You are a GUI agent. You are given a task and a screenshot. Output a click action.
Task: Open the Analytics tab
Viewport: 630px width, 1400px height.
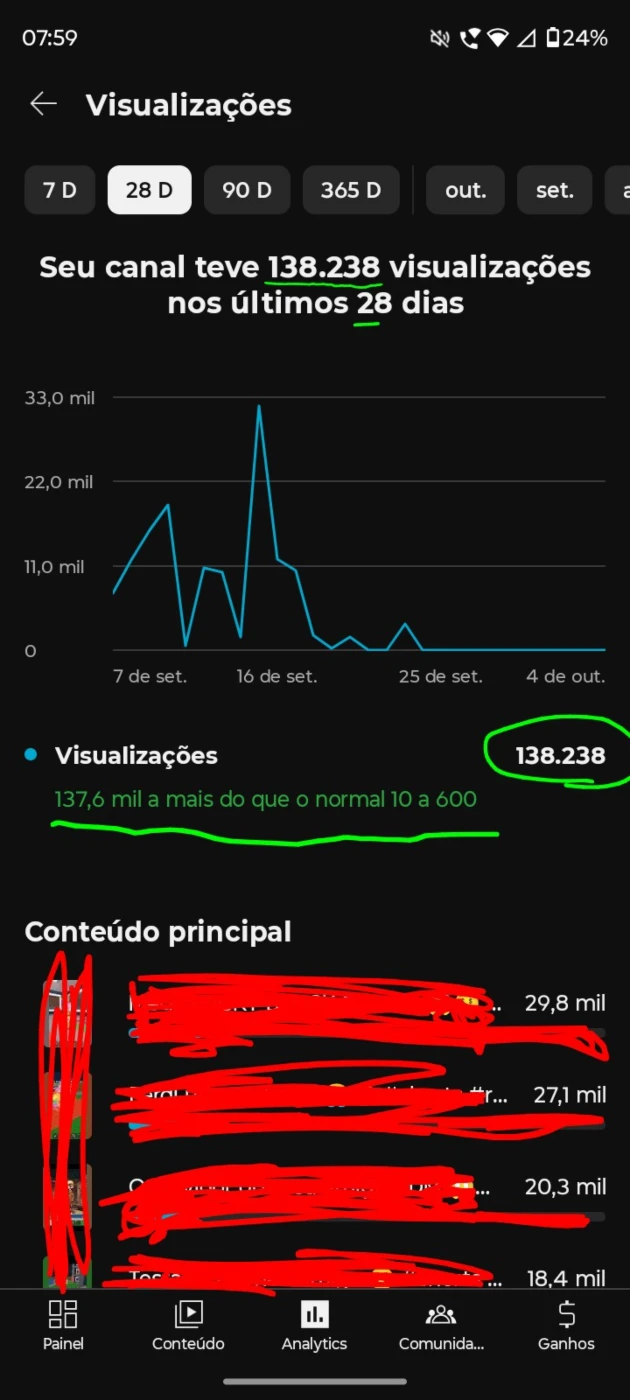tap(314, 1325)
